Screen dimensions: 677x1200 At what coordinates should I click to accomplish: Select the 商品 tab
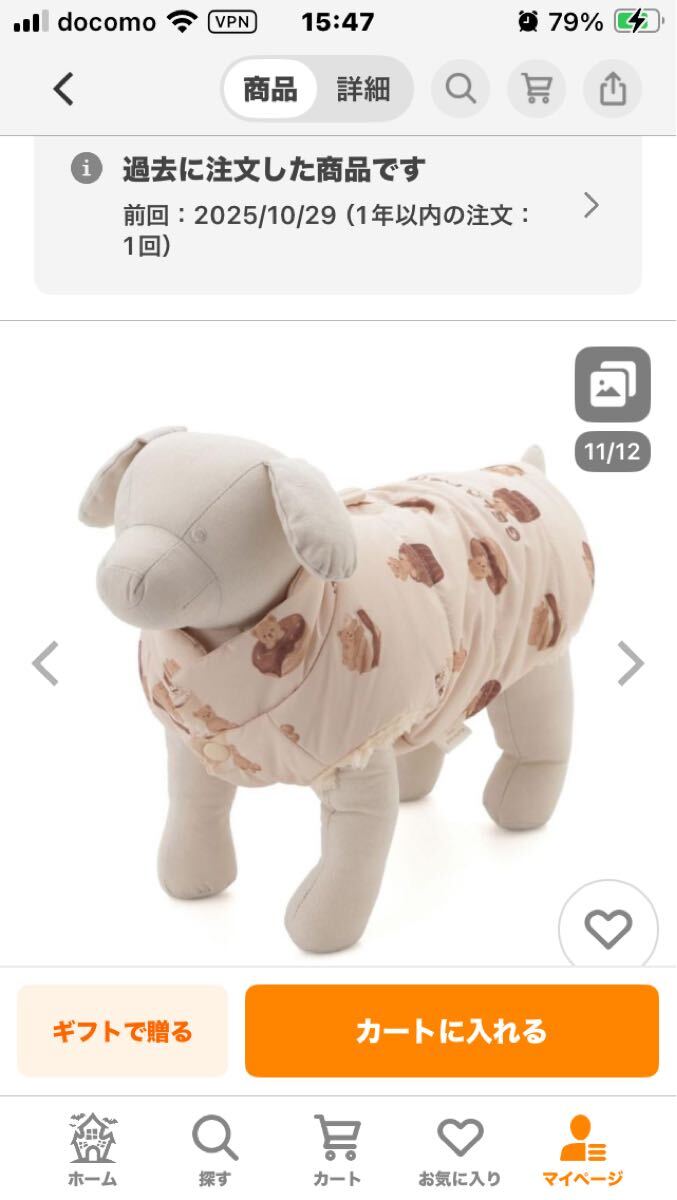click(270, 89)
